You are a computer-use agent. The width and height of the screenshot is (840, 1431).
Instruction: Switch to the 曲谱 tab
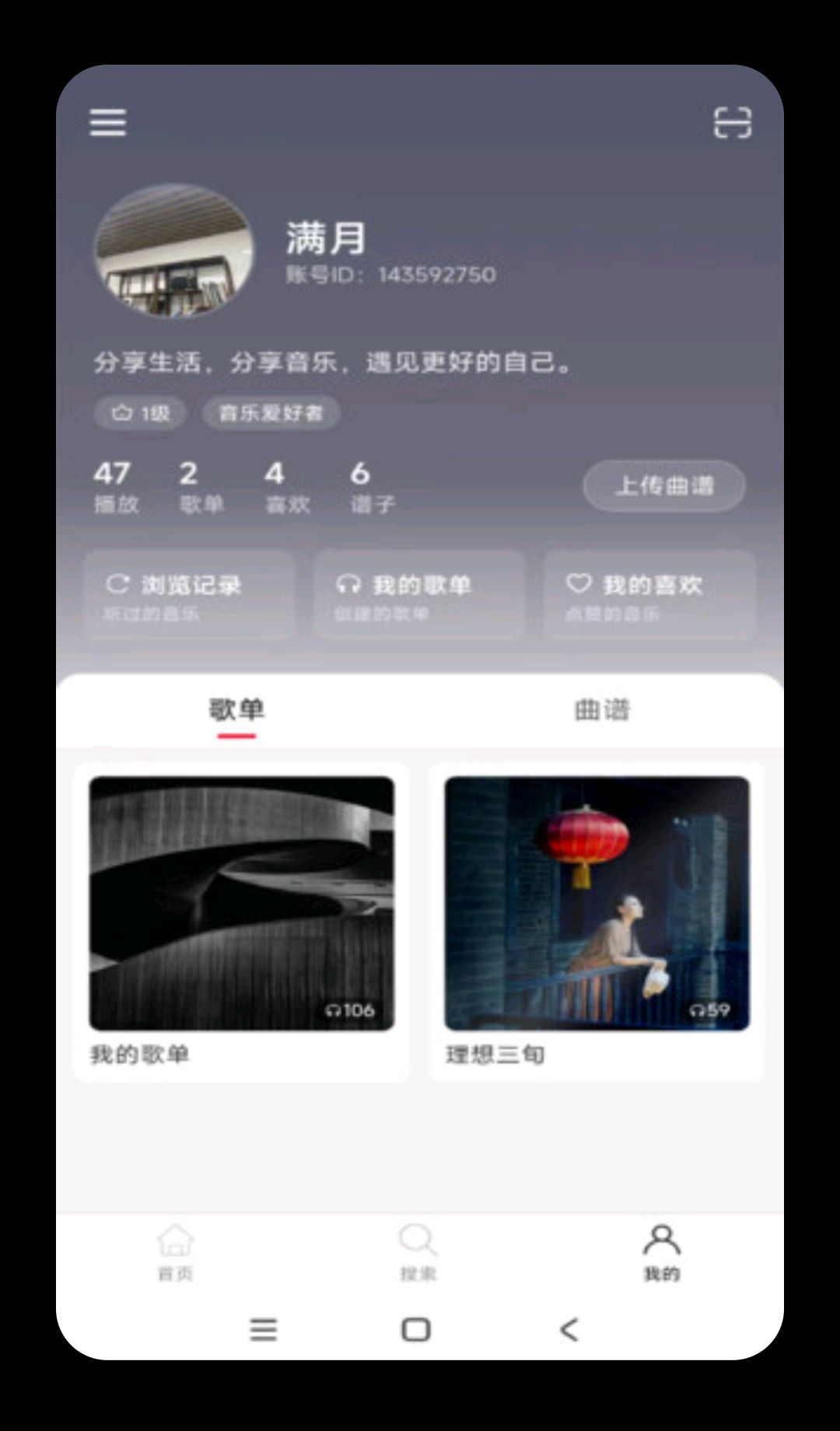(602, 711)
